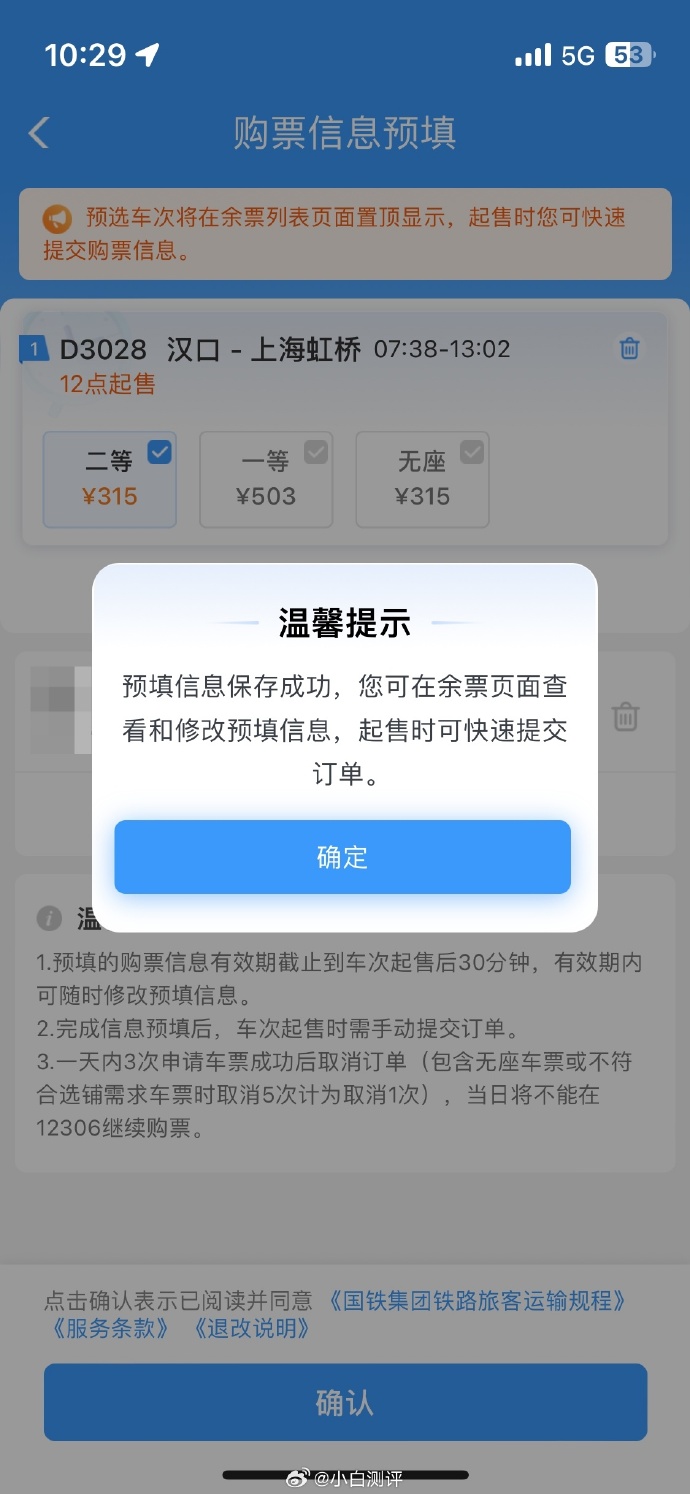690x1494 pixels.
Task: Tap the bottom 确认 button
Action: pyautogui.click(x=345, y=1402)
